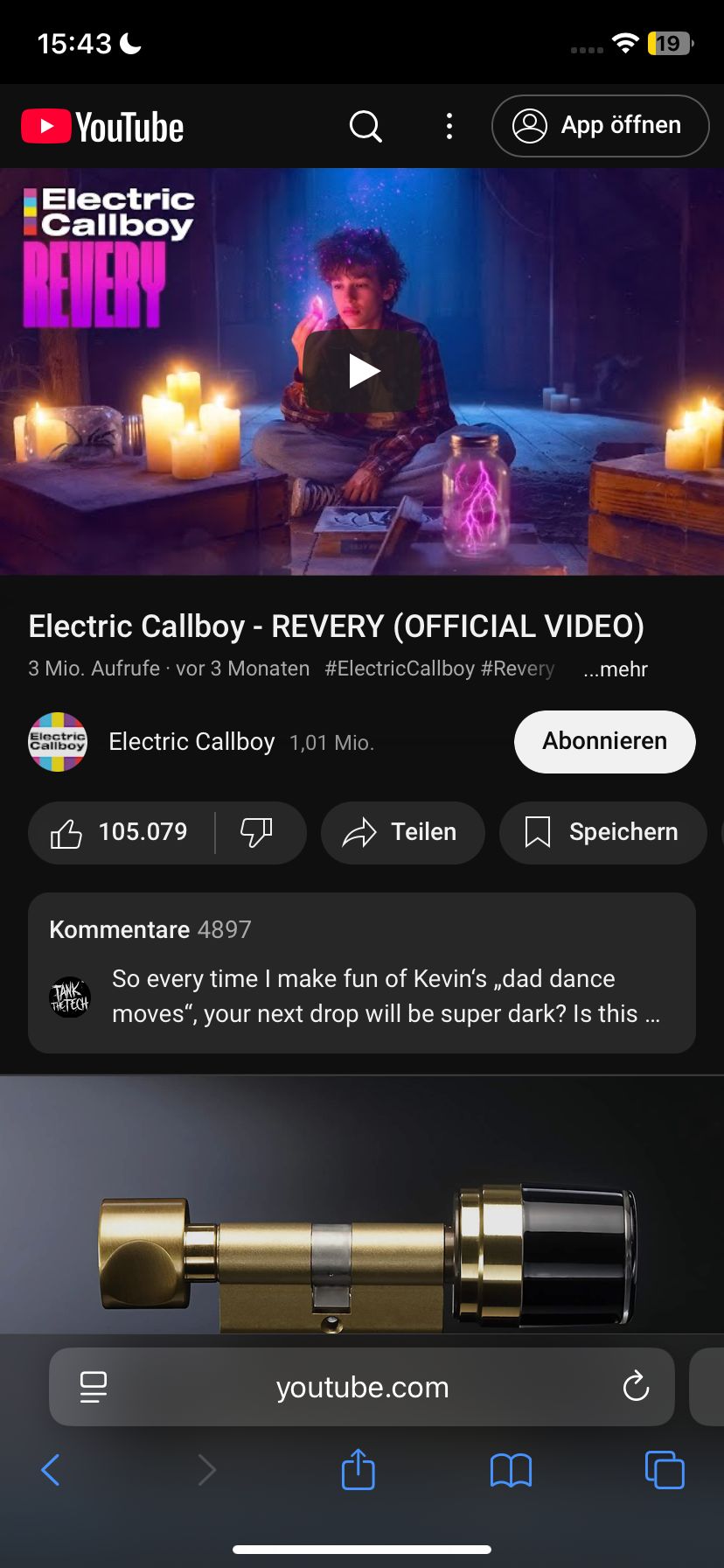Reload the page in Safari

tap(636, 1387)
